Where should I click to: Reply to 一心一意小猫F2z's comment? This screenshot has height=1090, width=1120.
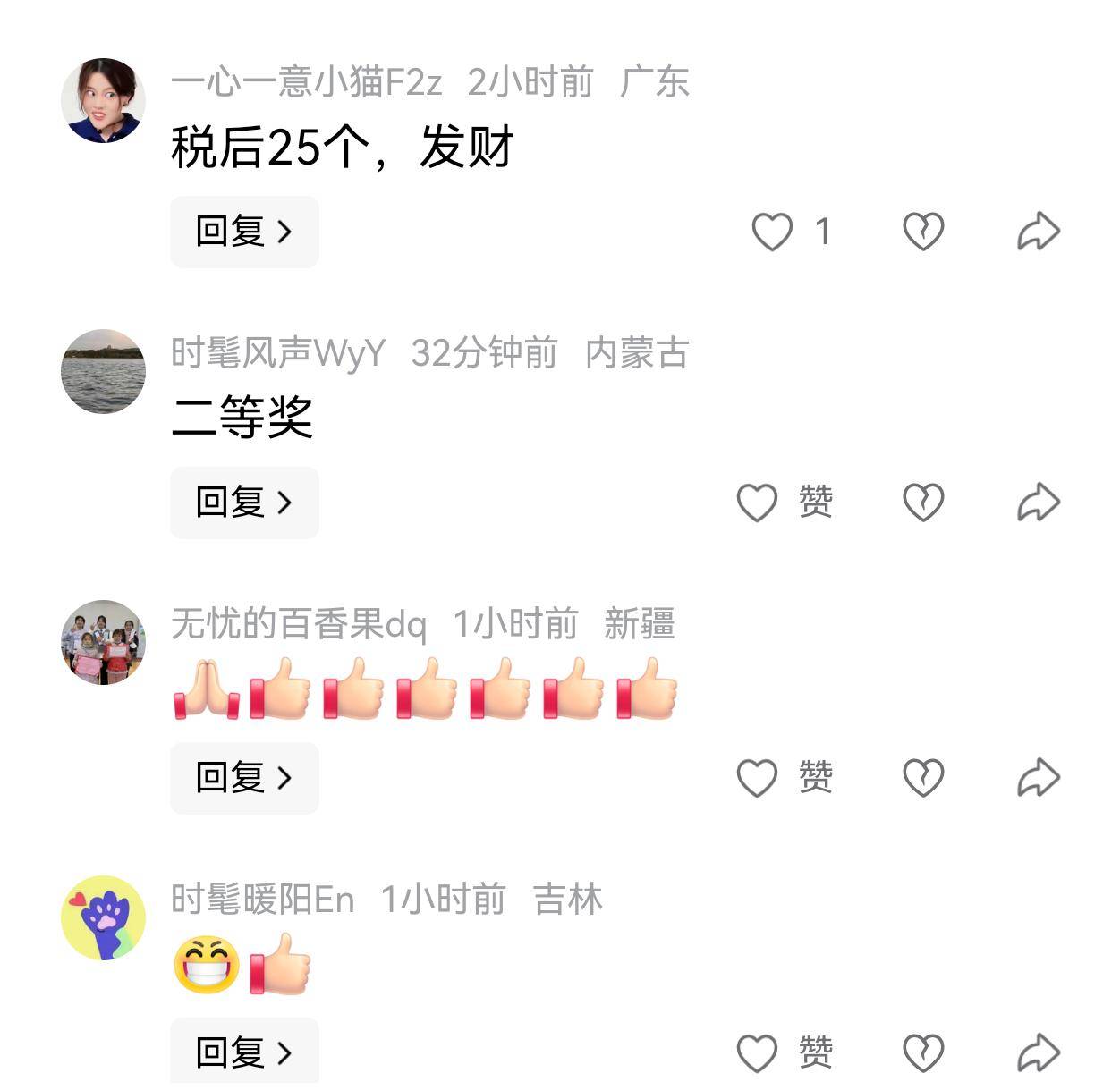point(244,232)
